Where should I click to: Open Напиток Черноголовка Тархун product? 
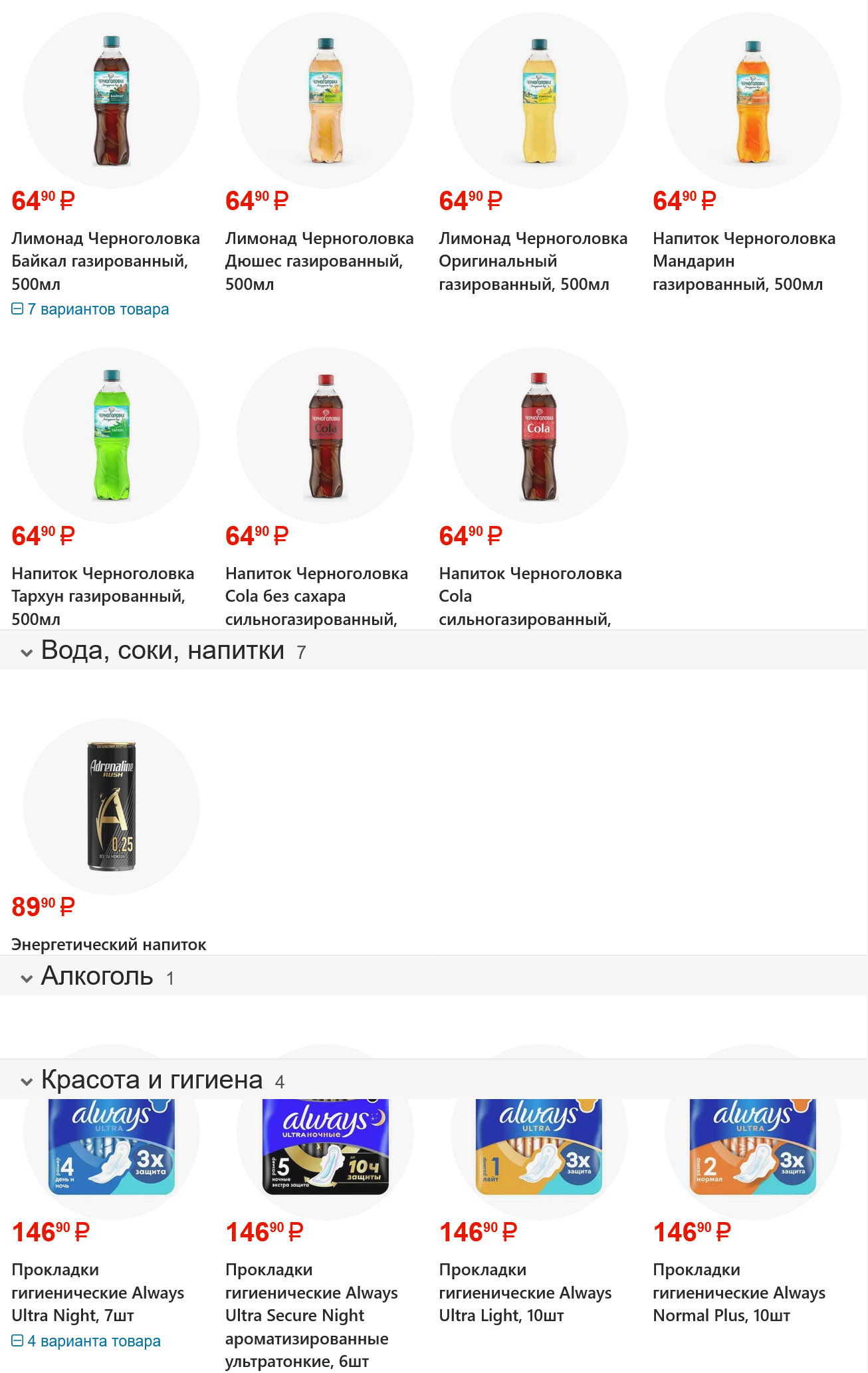pos(103,595)
